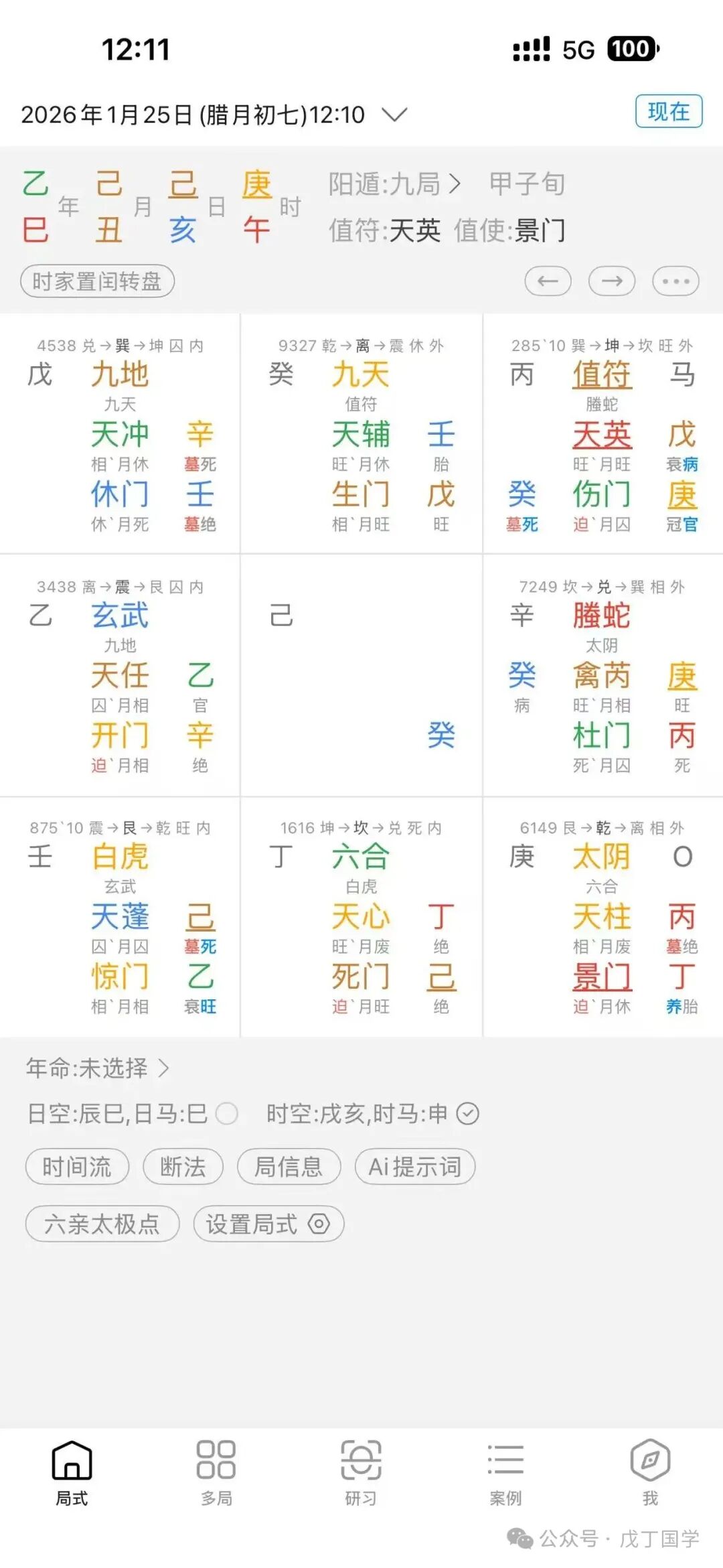
Task: Tap the right arrow to advance the chart
Action: tap(611, 282)
